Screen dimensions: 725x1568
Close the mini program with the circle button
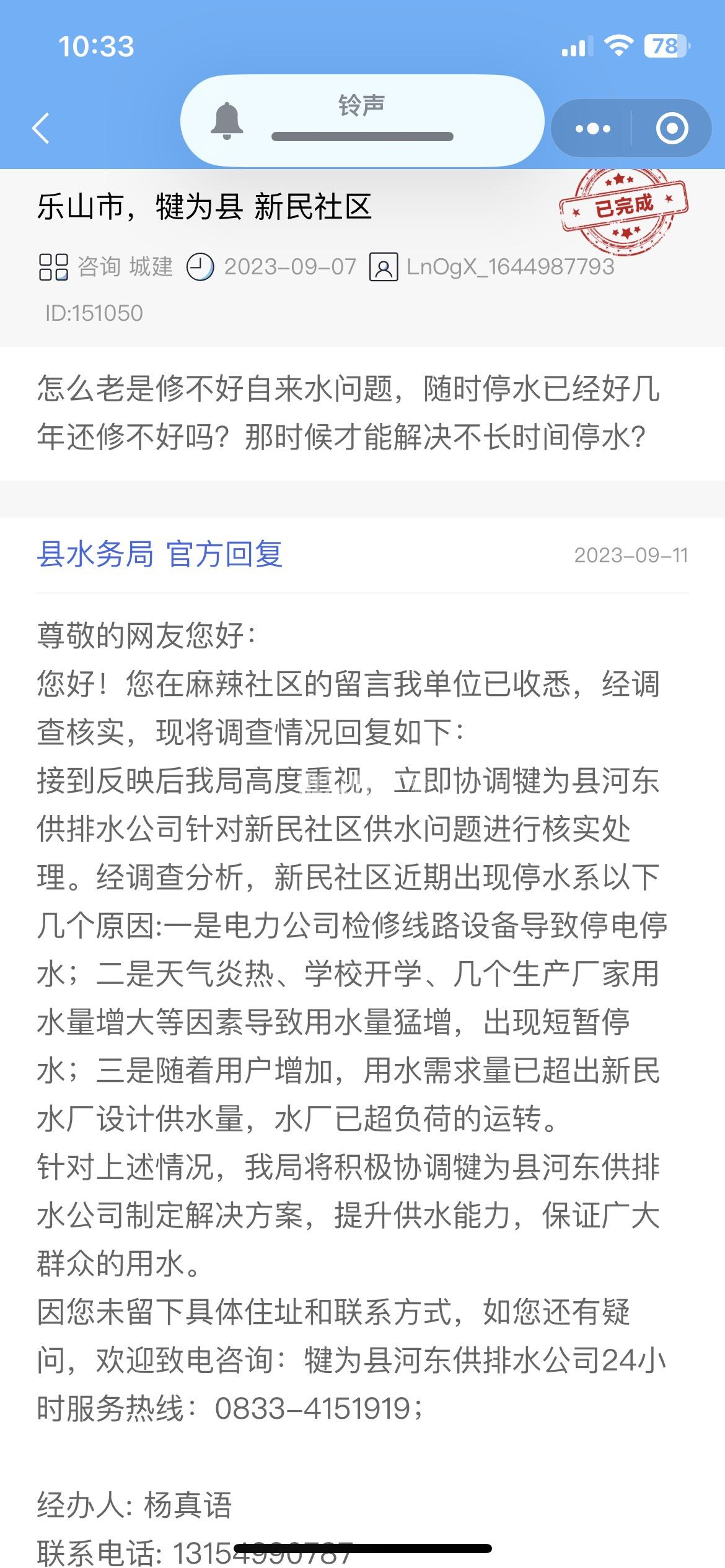tap(672, 129)
